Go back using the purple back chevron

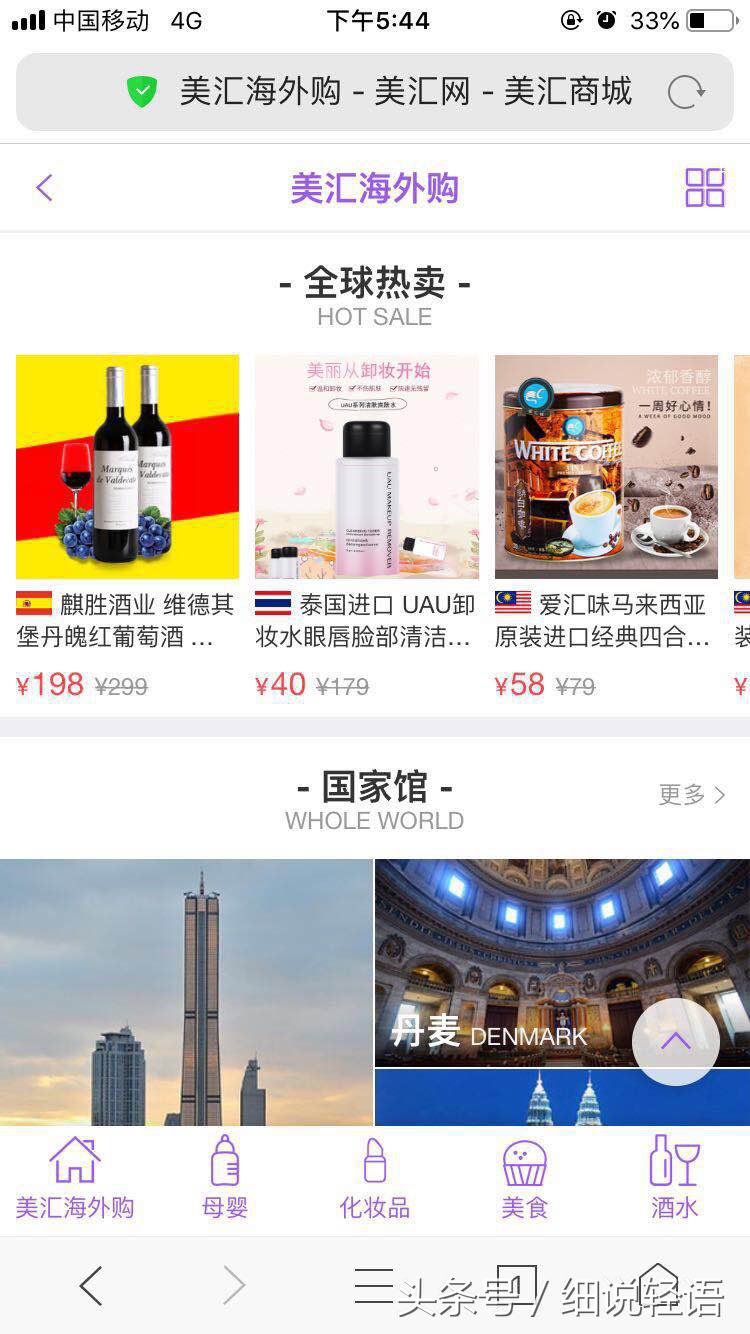pos(42,187)
